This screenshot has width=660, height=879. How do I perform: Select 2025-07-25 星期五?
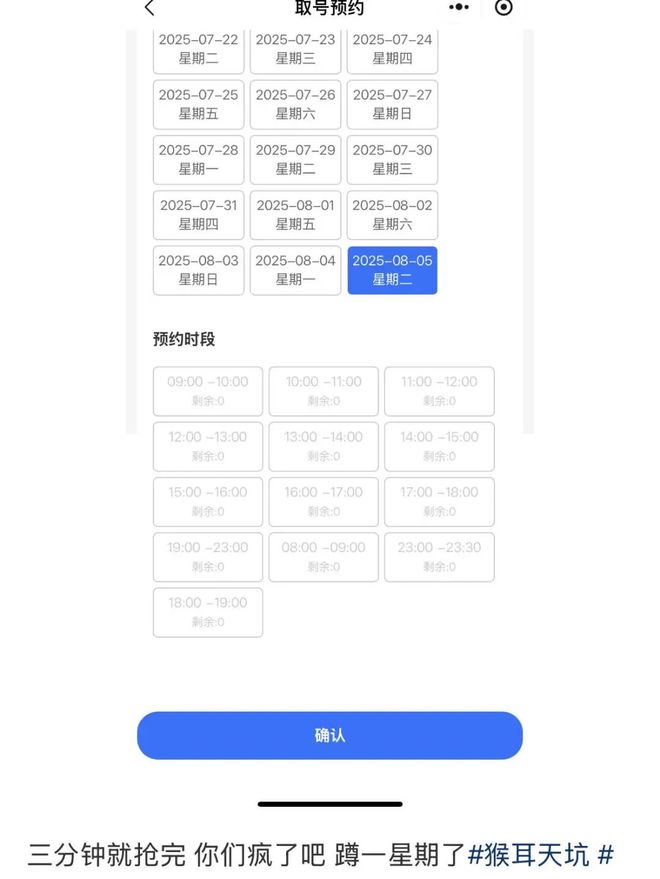(198, 104)
